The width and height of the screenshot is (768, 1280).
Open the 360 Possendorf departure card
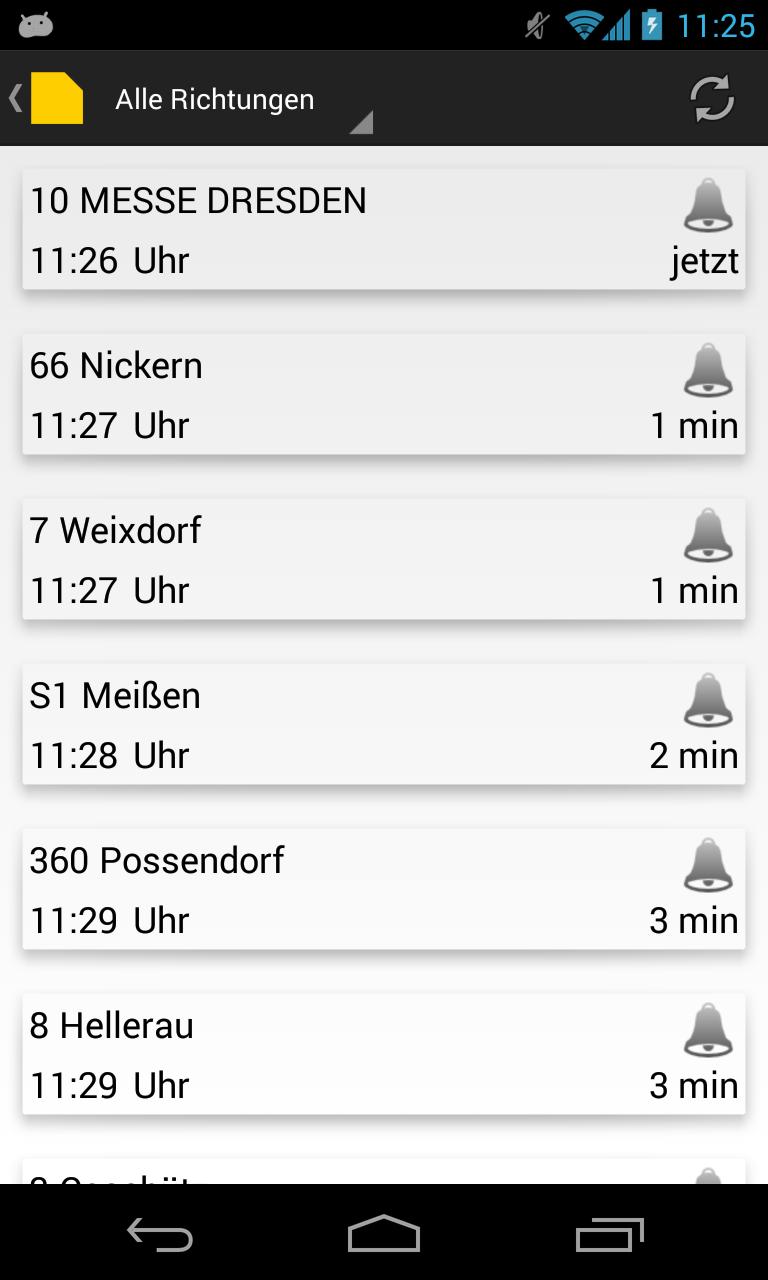[x=340, y=890]
